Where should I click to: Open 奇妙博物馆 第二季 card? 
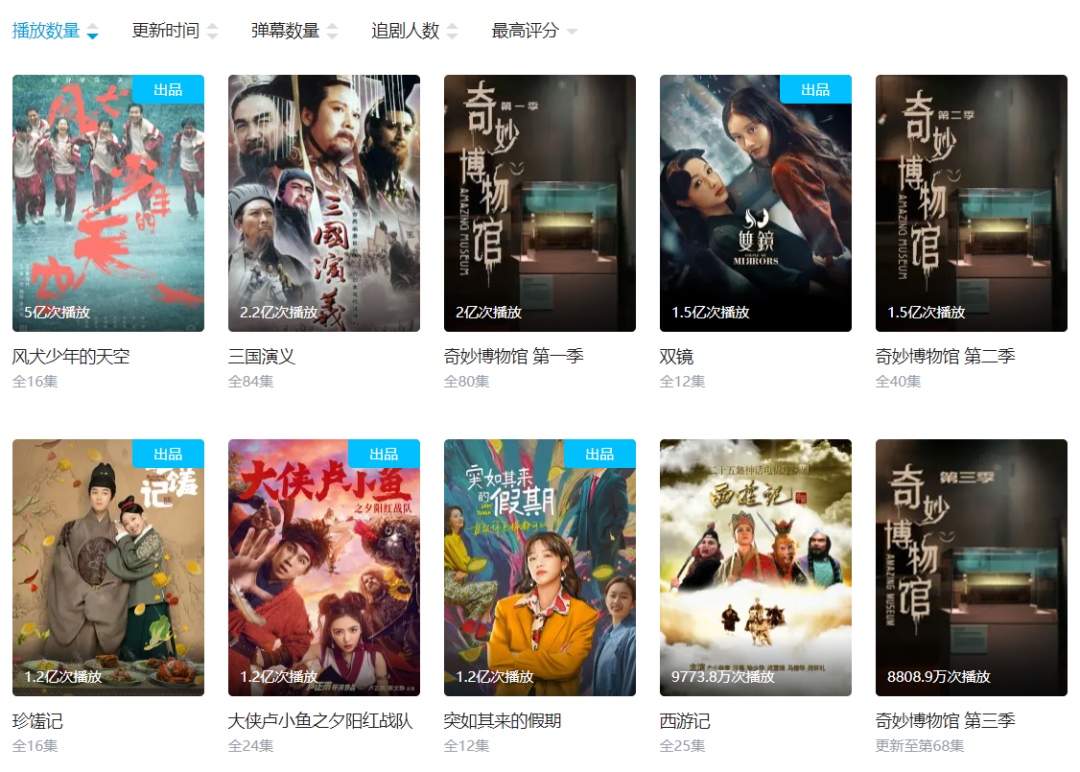[x=972, y=203]
